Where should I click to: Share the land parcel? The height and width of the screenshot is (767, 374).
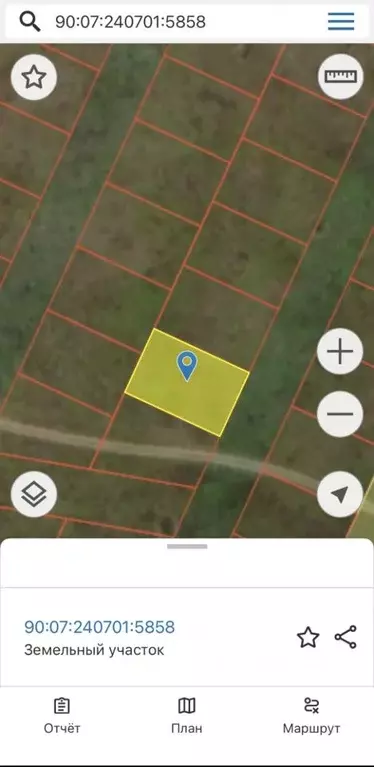tap(346, 637)
